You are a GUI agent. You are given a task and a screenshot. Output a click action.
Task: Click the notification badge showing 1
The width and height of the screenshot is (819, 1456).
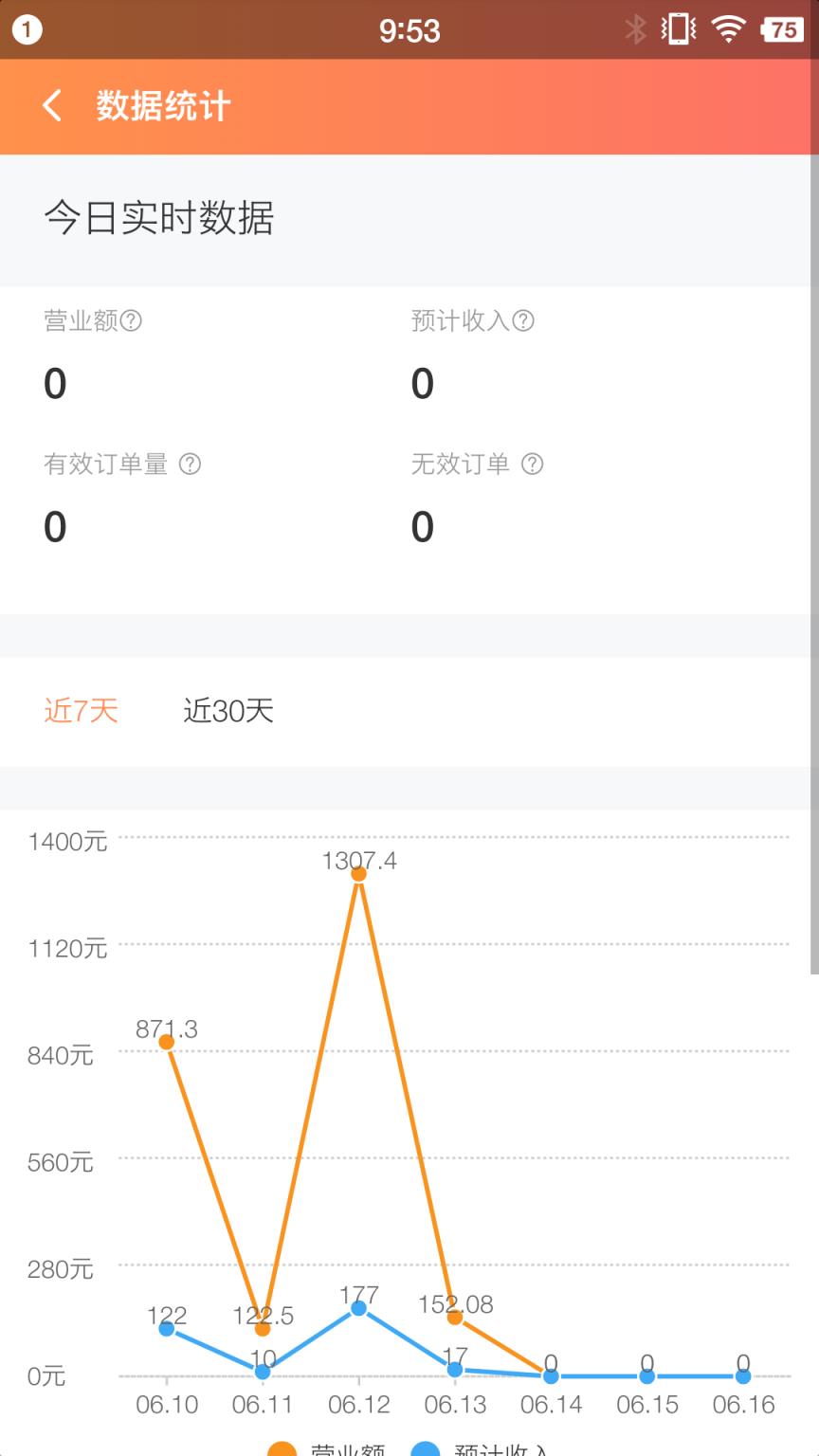pos(27,30)
